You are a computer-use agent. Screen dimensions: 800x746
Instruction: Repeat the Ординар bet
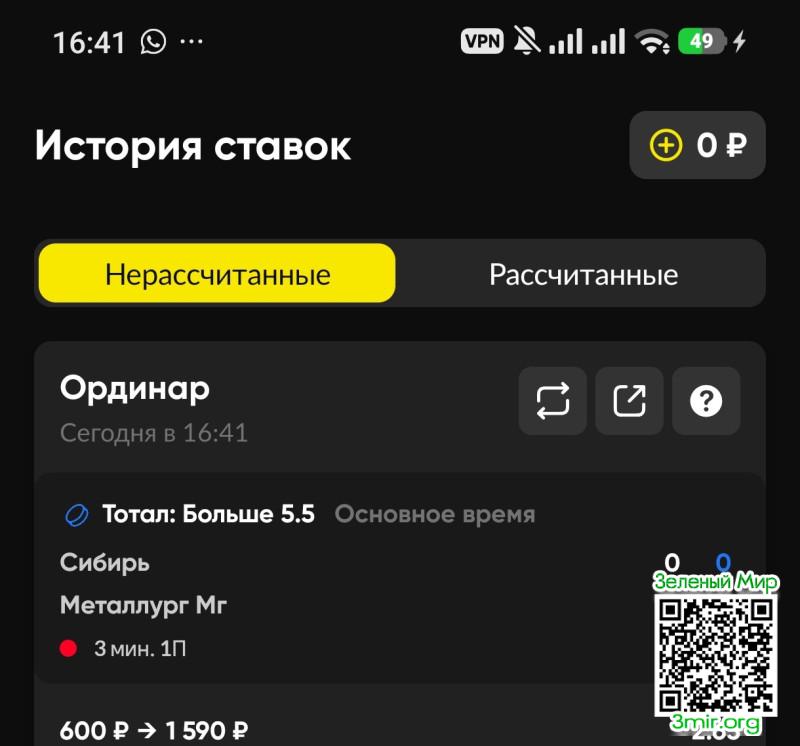point(552,401)
